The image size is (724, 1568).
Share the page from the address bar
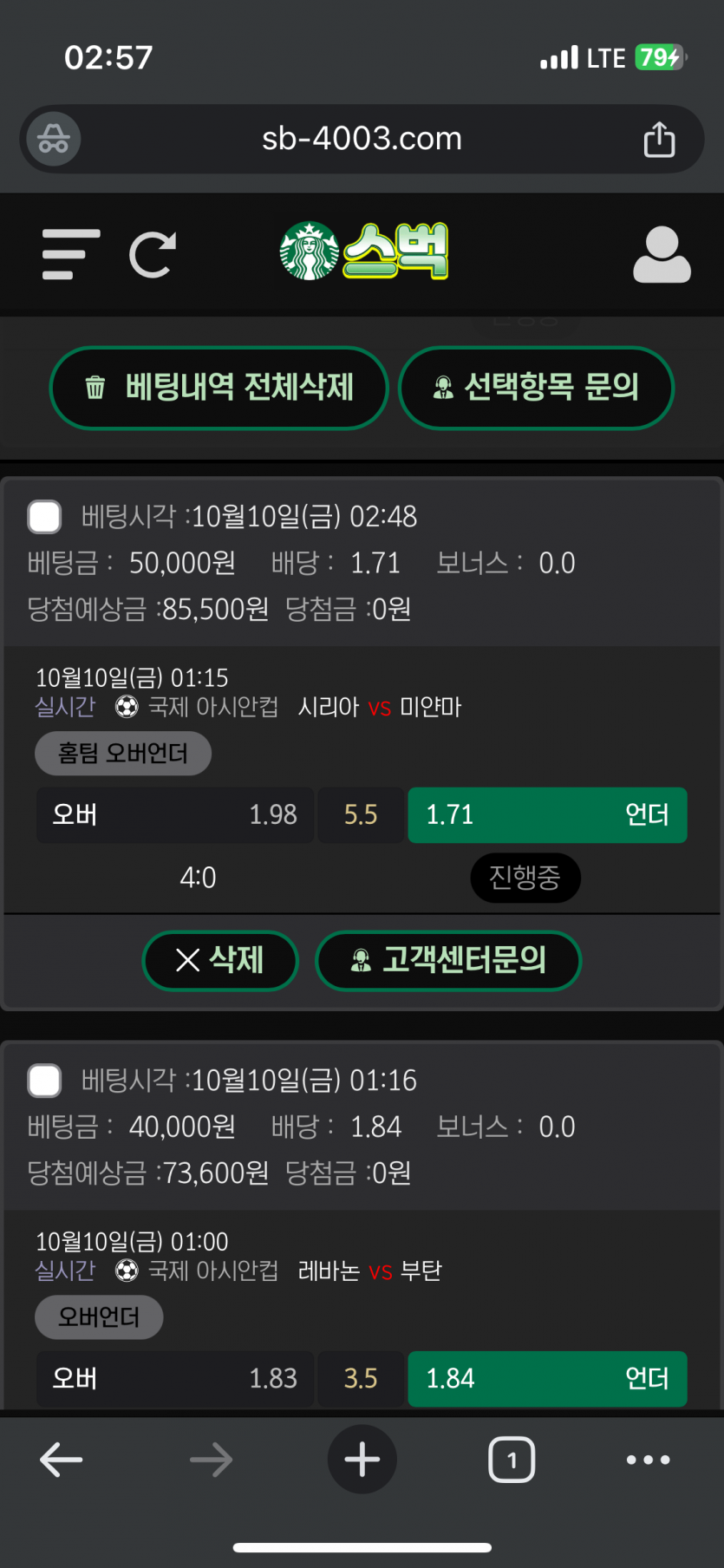(659, 139)
